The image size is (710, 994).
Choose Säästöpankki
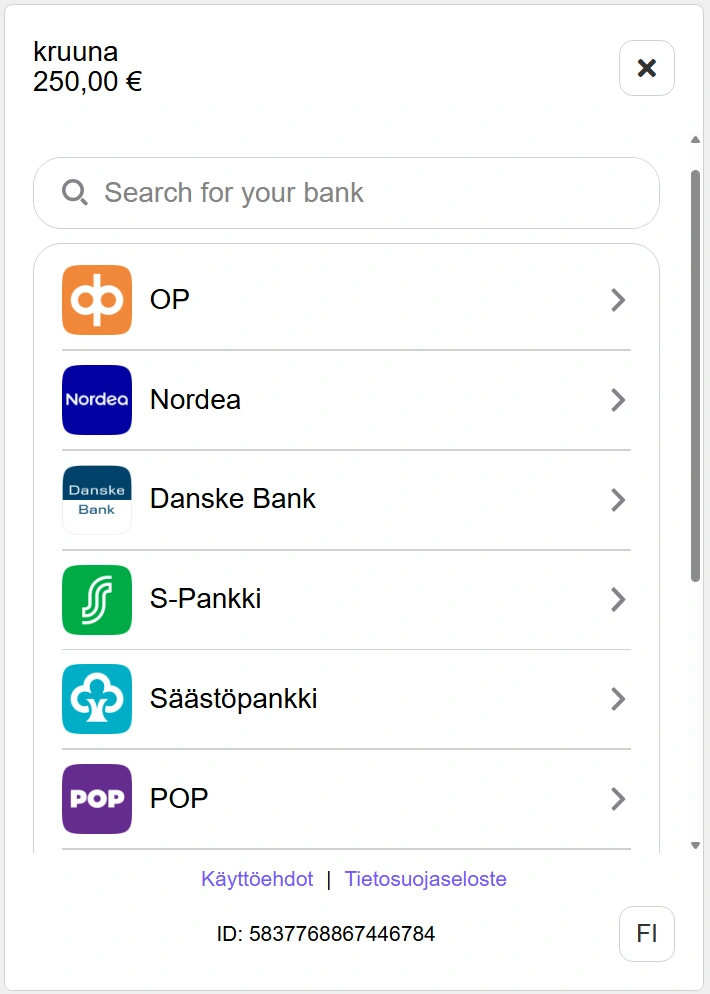tap(346, 698)
